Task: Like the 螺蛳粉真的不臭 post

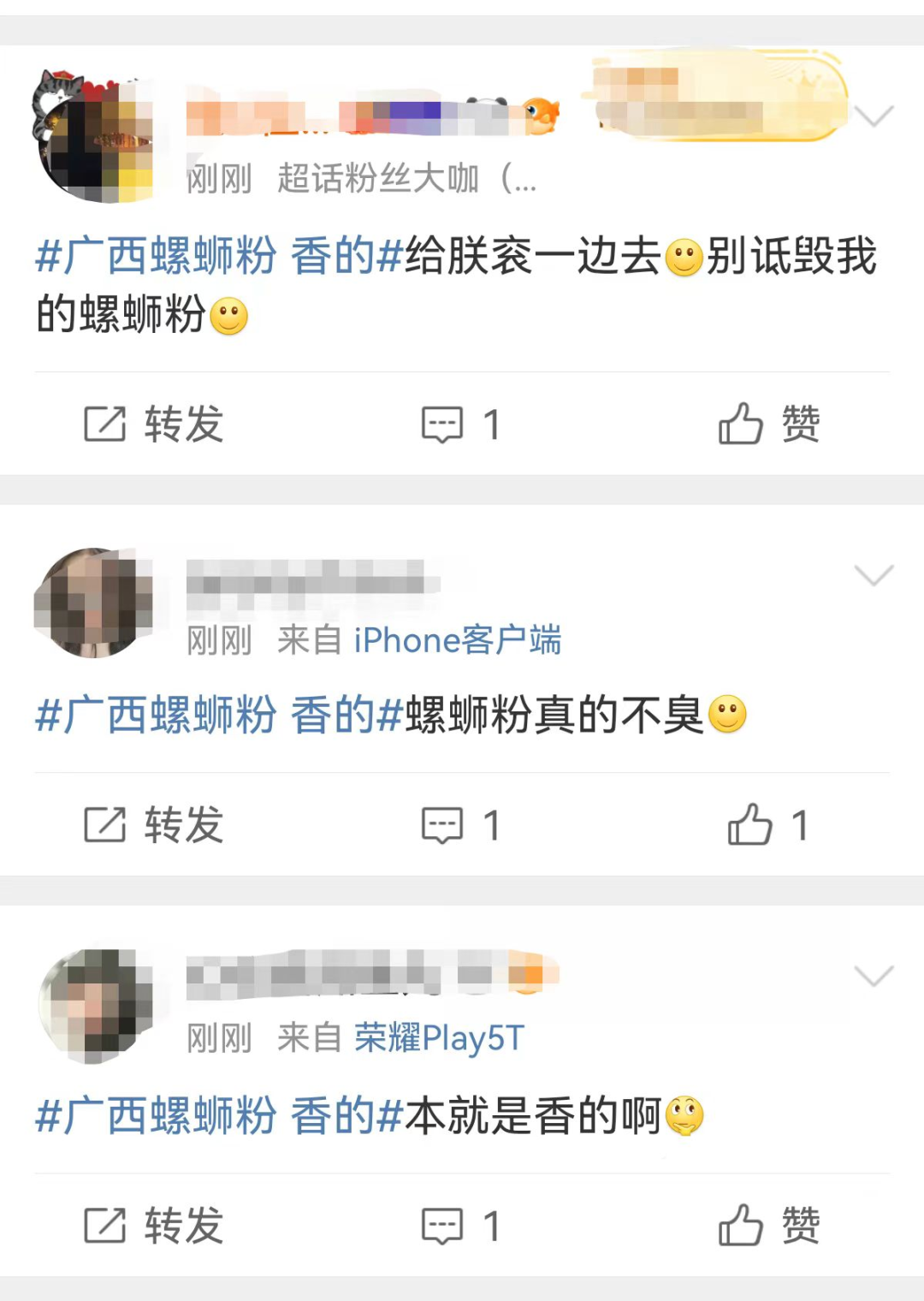Action: 767,825
